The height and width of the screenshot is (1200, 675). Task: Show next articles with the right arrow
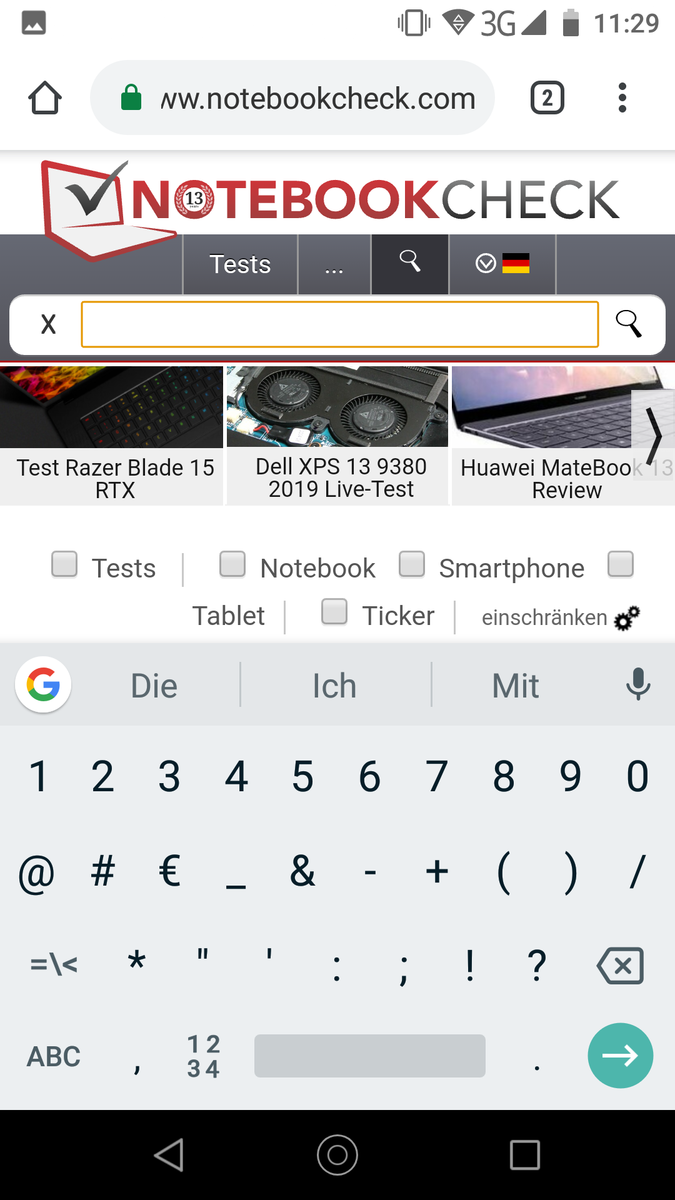(654, 432)
